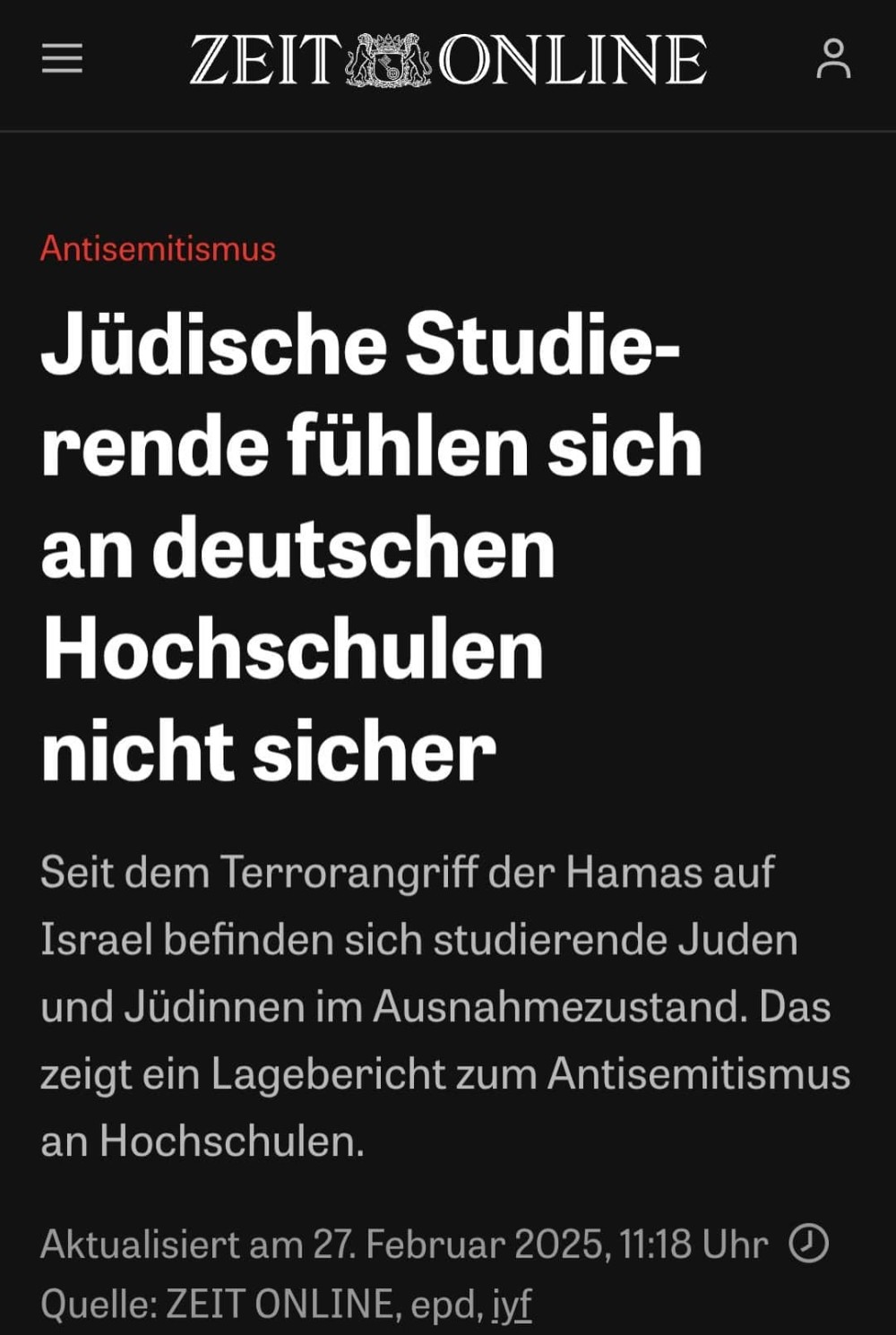Go to ZEIT ONLINE home via logo
Screen dimensions: 896x1335
point(448,60)
